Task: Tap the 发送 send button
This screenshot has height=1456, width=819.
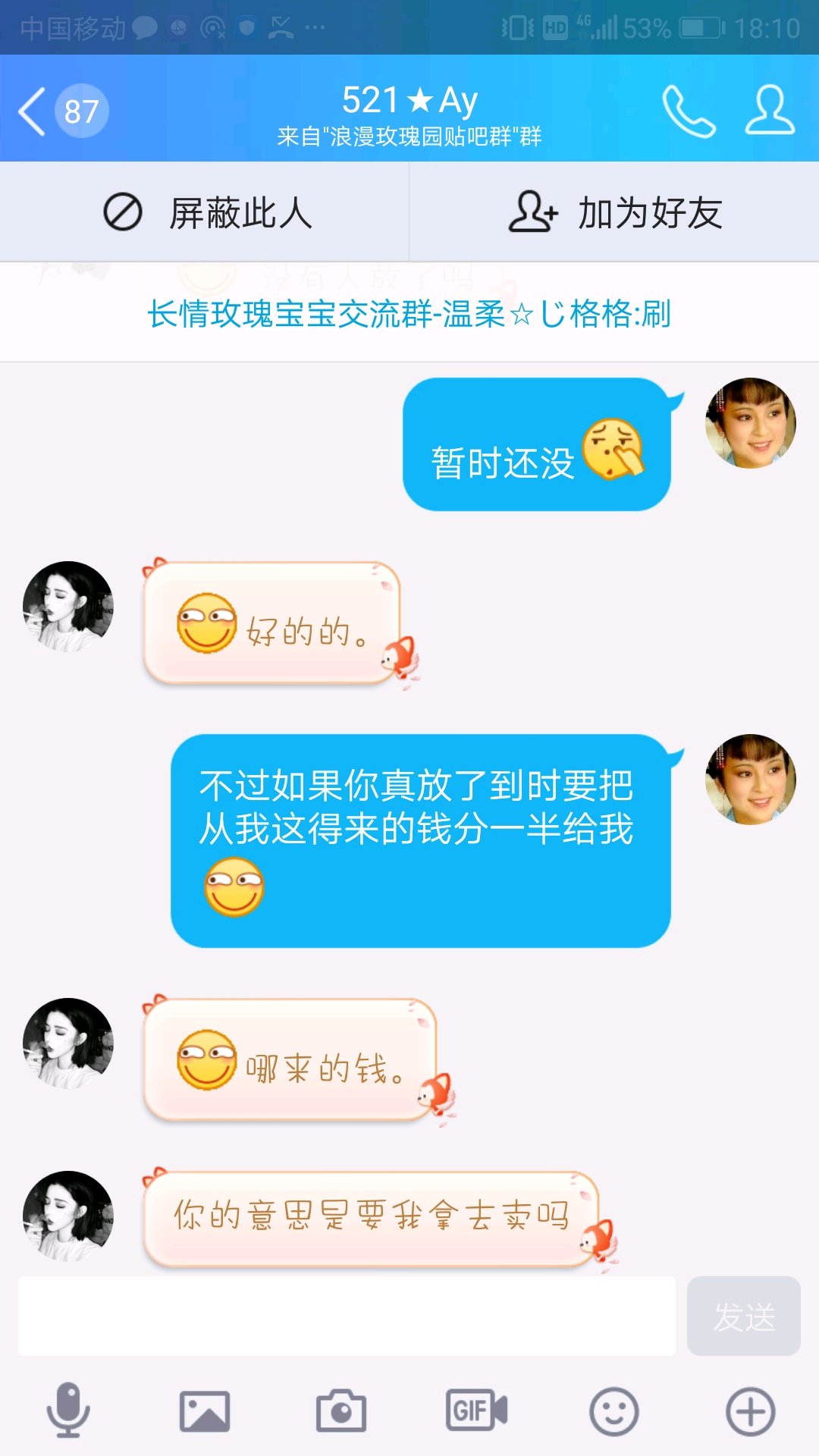Action: pos(743,1316)
